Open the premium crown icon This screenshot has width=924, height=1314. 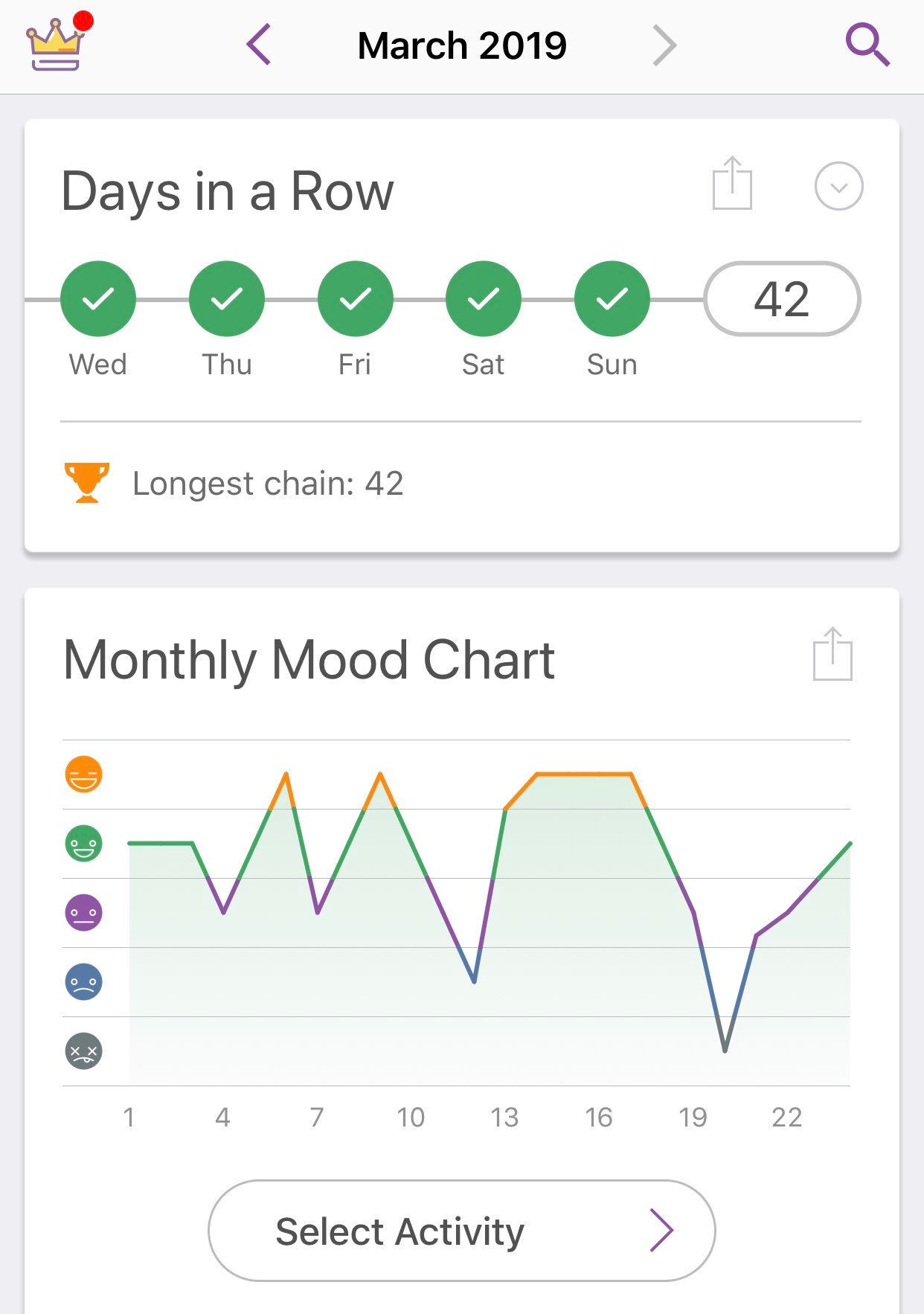coord(54,46)
